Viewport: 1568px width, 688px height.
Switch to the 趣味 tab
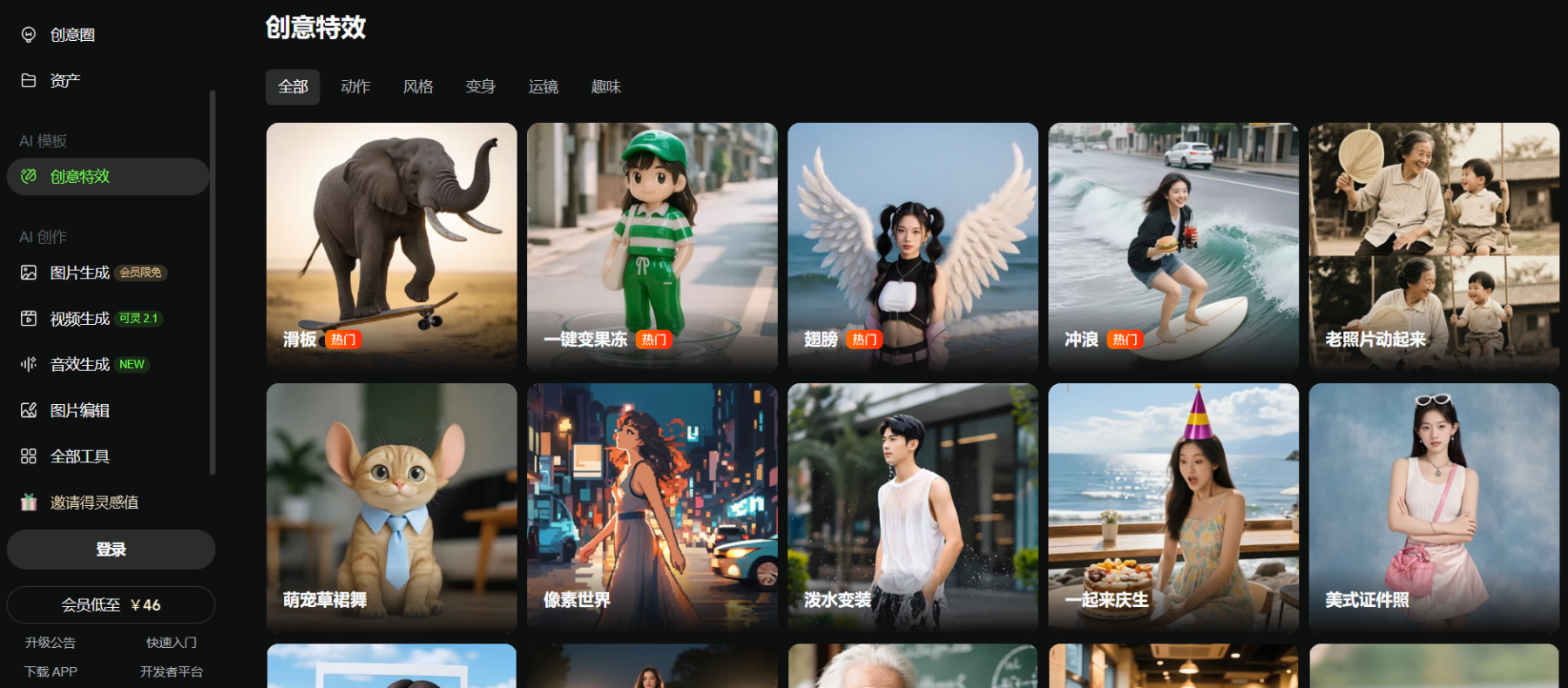pyautogui.click(x=605, y=87)
